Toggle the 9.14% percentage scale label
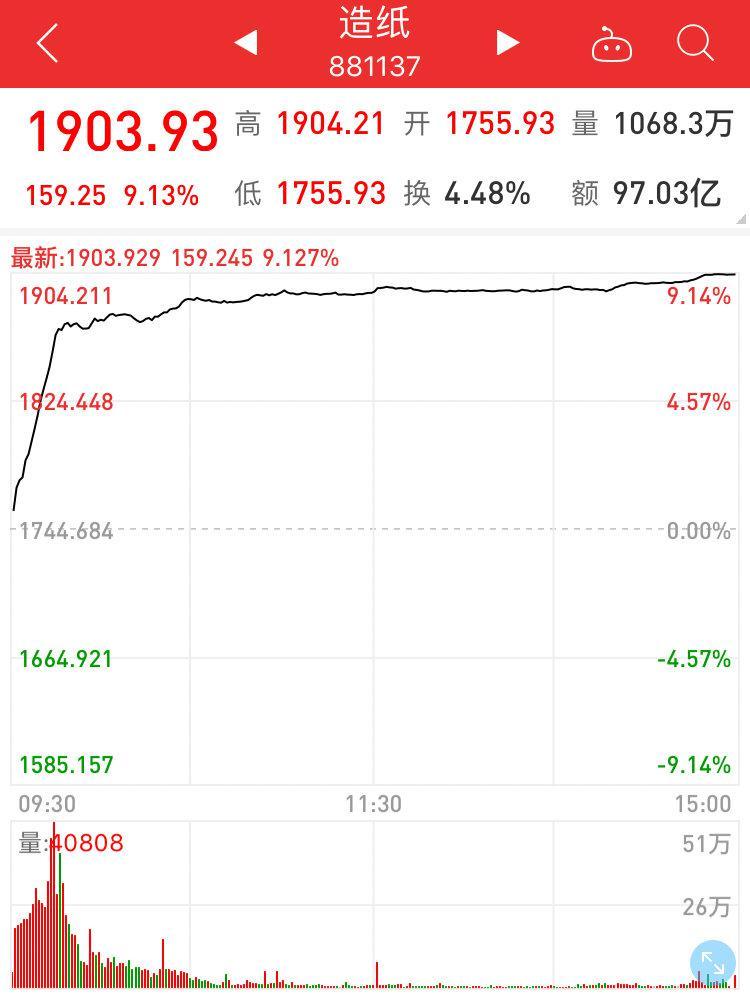750x997 pixels. [x=697, y=295]
